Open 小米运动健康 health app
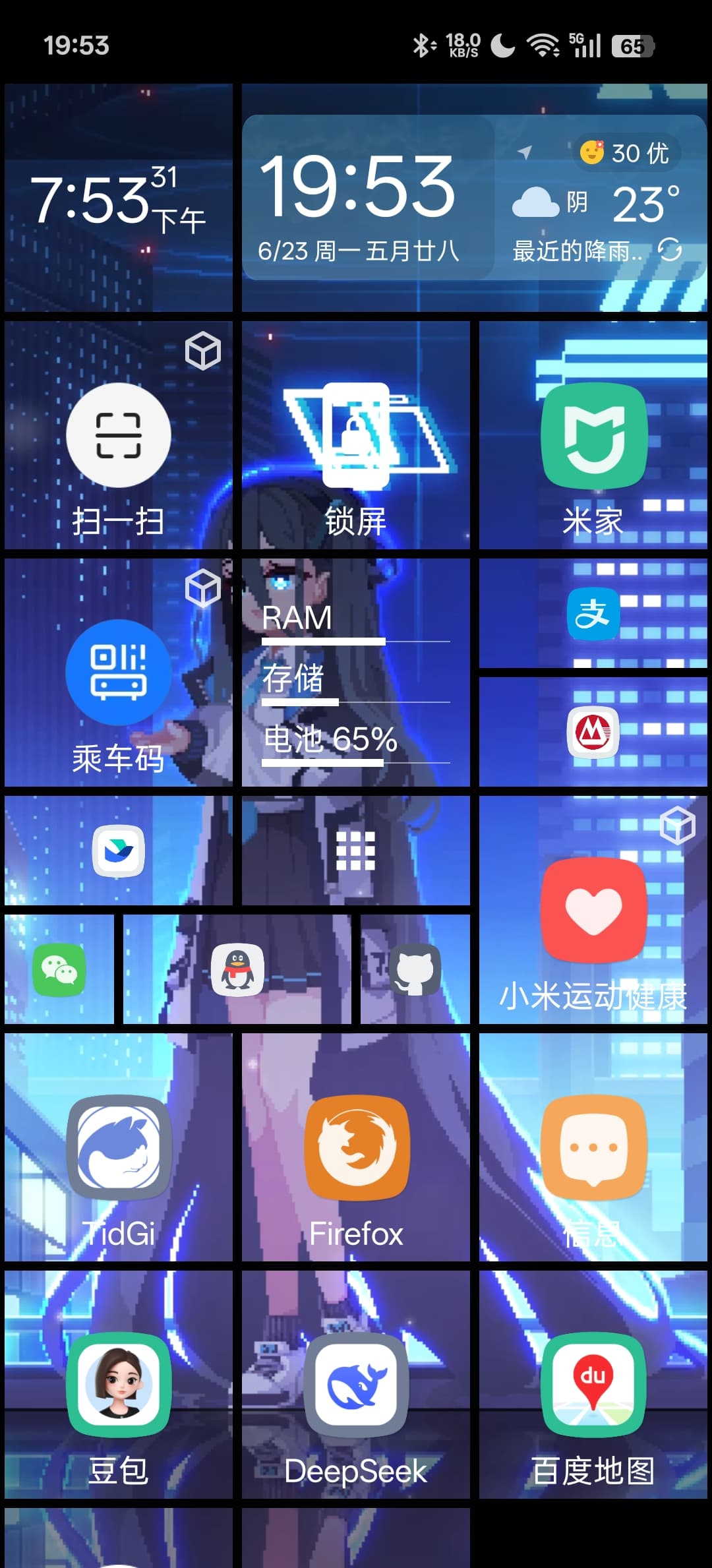This screenshot has height=1568, width=712. (x=593, y=910)
